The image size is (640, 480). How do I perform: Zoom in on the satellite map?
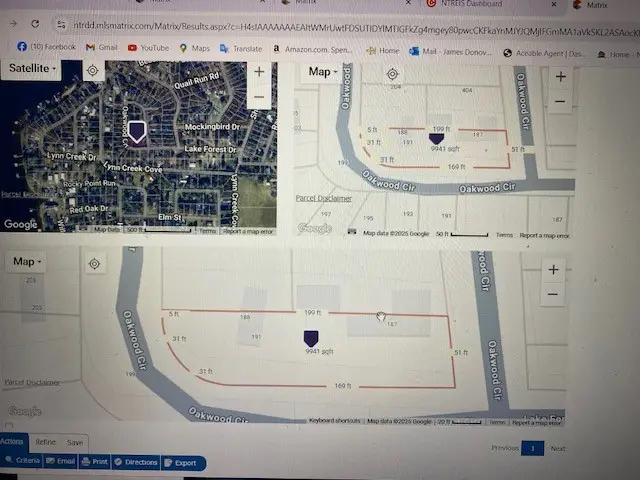click(x=260, y=72)
